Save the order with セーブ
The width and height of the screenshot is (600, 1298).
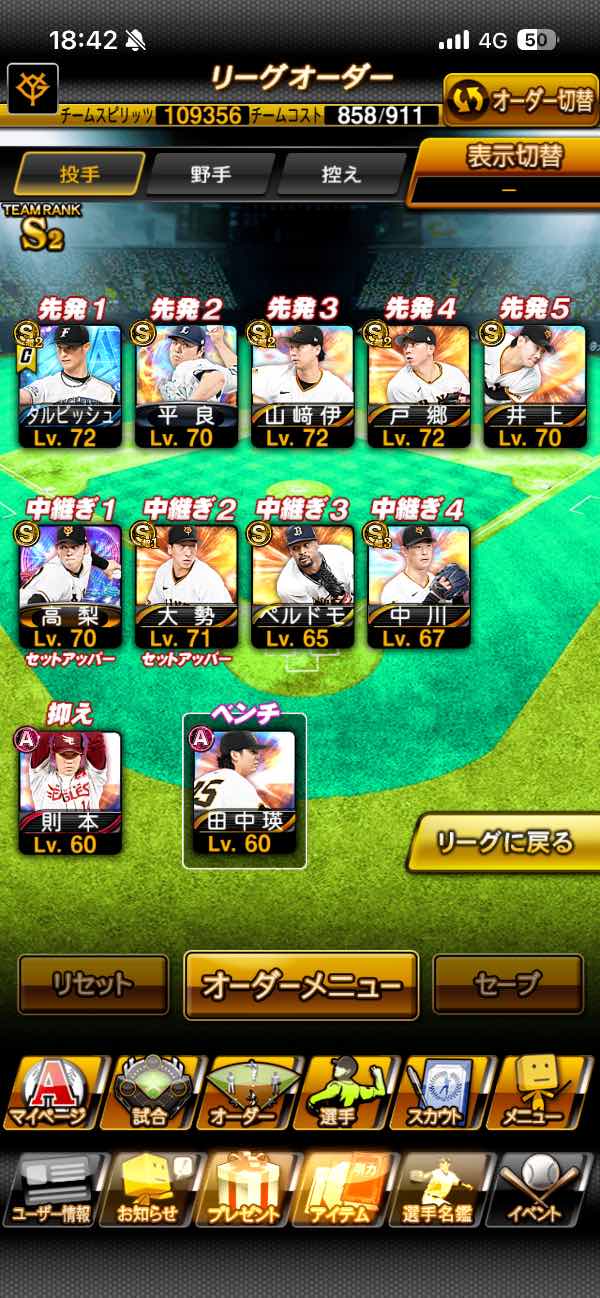point(507,984)
